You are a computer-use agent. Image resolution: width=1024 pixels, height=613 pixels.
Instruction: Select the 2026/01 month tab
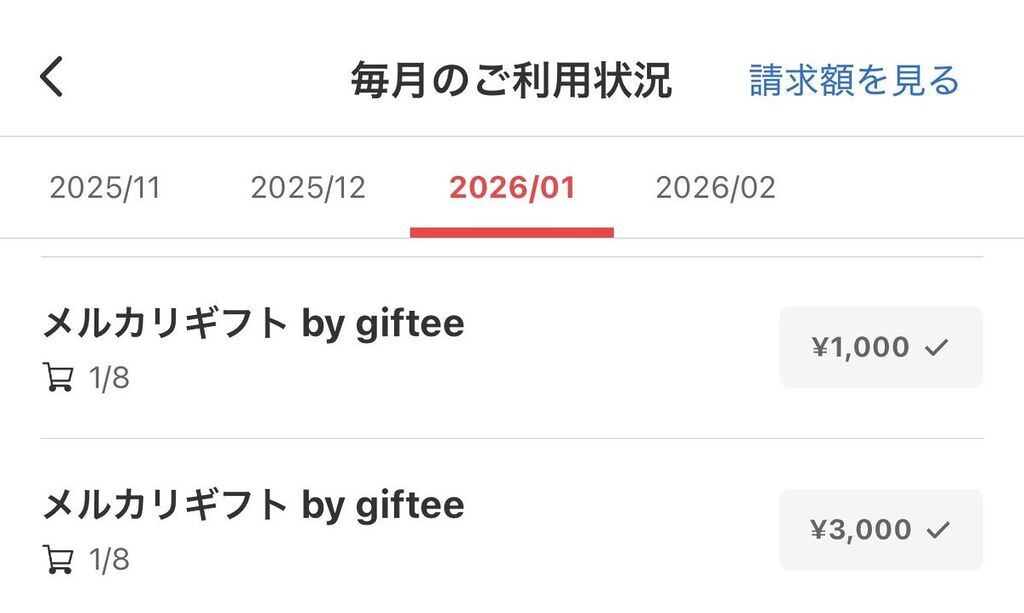pos(512,188)
